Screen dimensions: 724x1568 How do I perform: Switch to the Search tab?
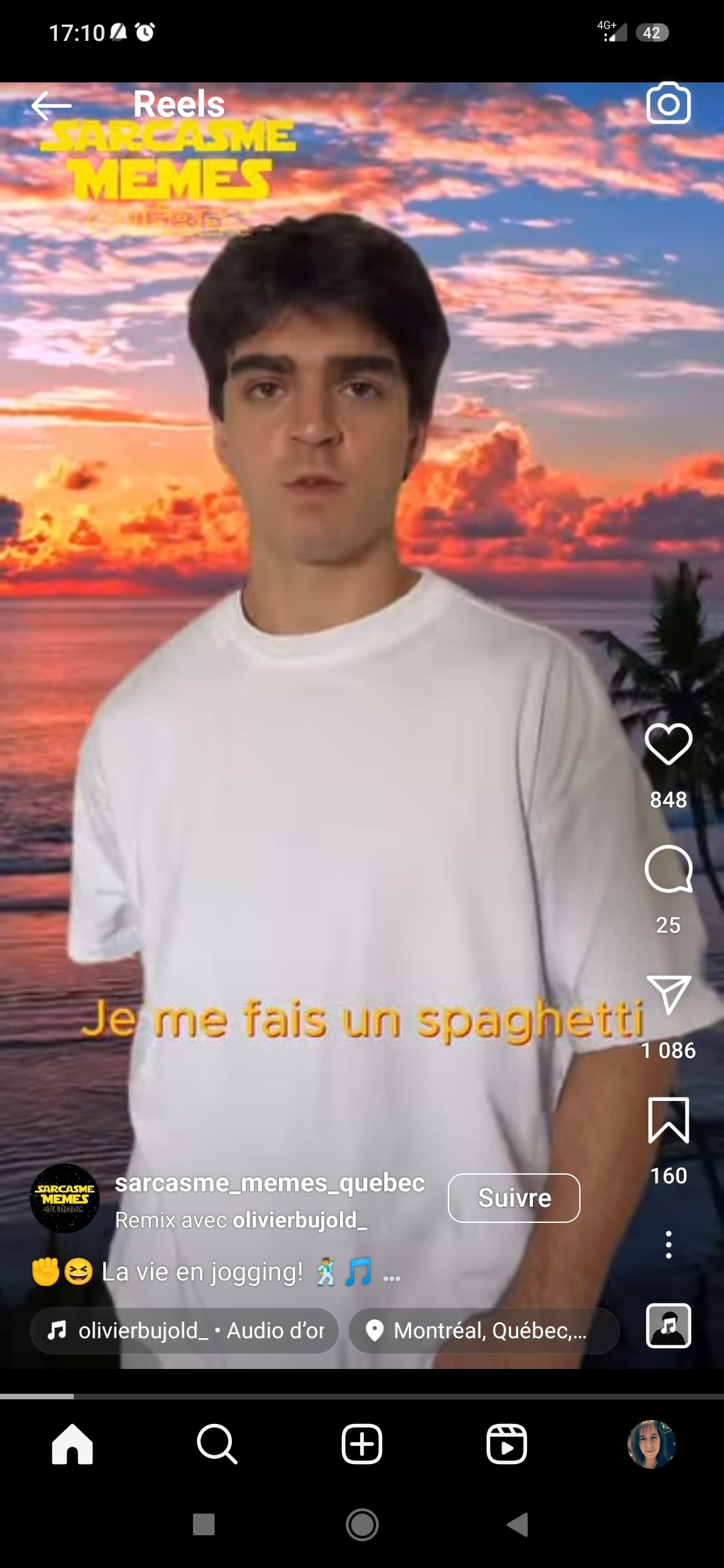[217, 1444]
